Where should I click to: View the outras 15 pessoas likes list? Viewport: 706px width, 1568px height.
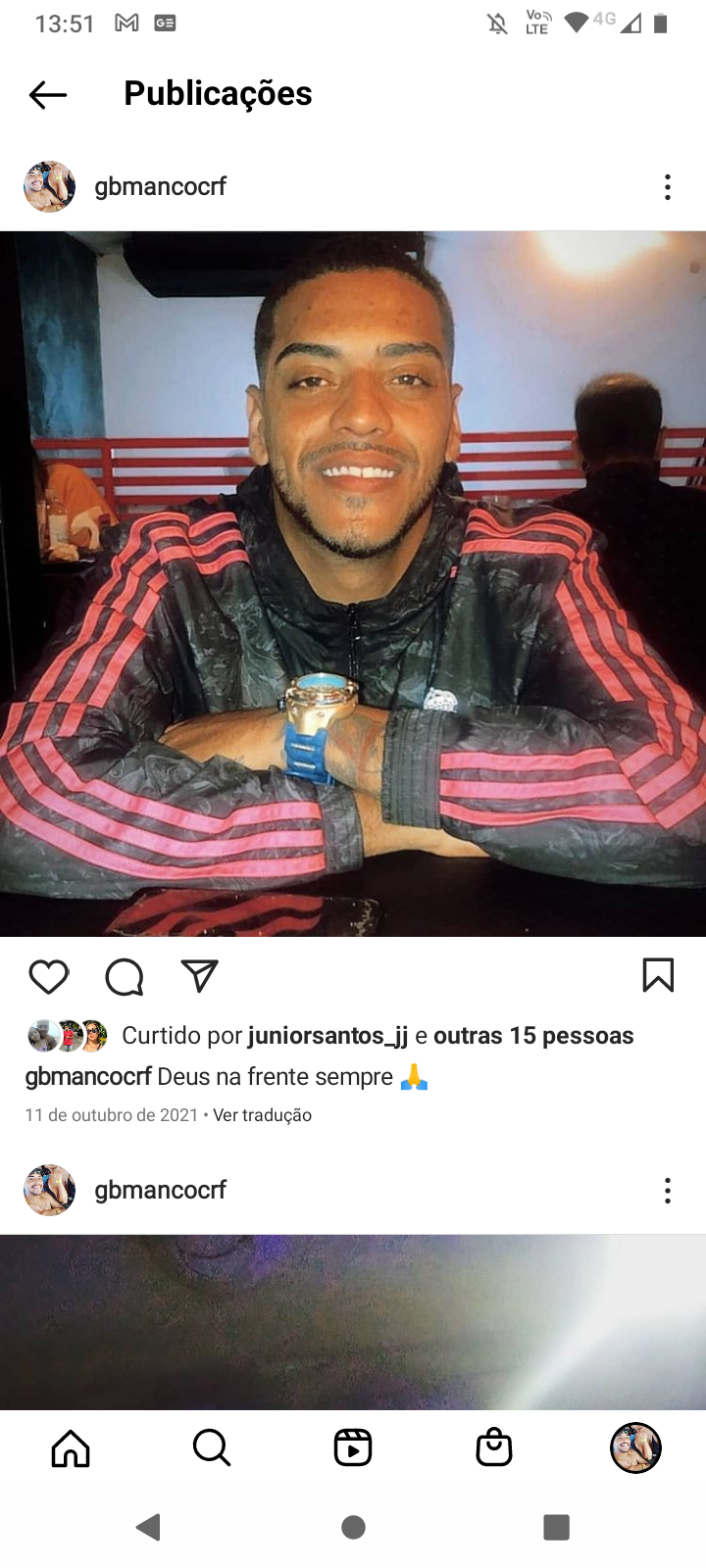pyautogui.click(x=533, y=1036)
